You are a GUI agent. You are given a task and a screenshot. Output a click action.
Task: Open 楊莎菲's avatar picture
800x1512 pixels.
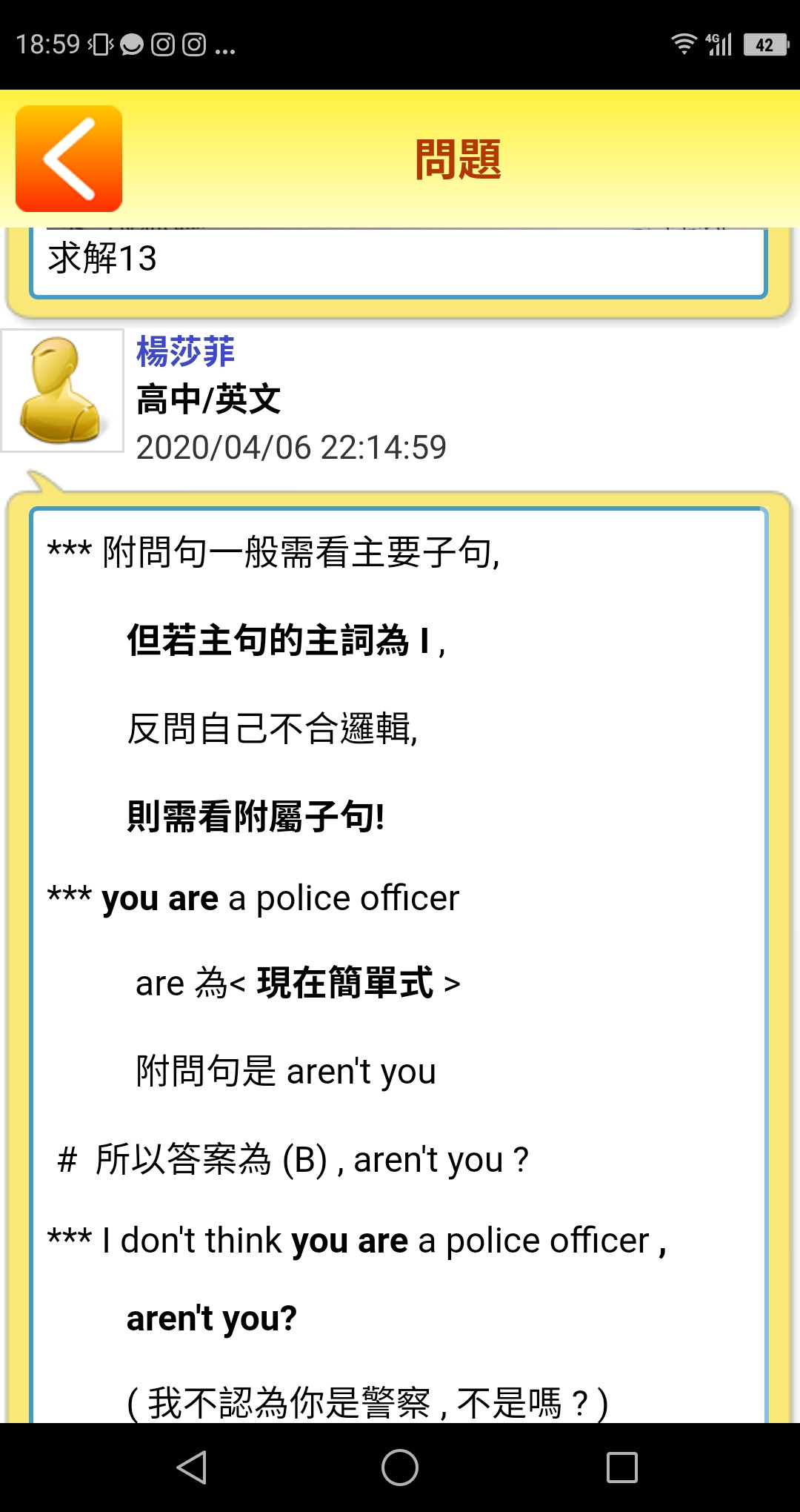(x=62, y=391)
